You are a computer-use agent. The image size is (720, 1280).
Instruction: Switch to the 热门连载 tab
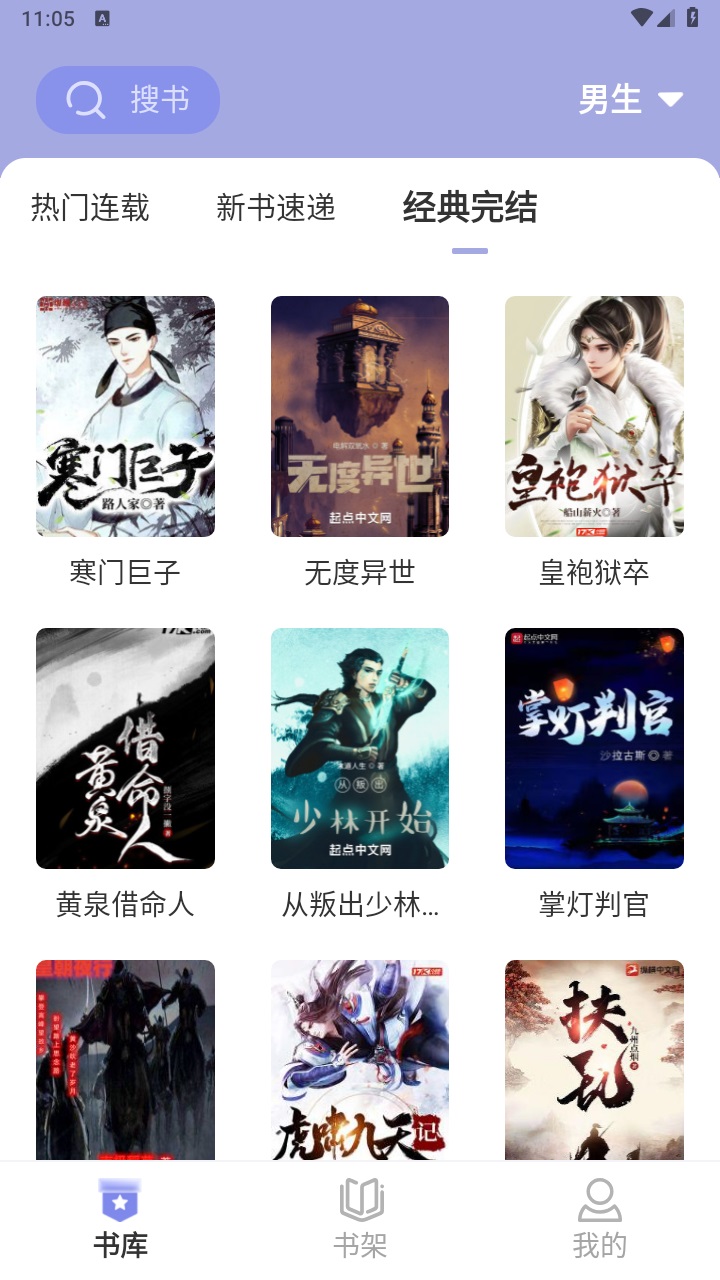point(91,209)
